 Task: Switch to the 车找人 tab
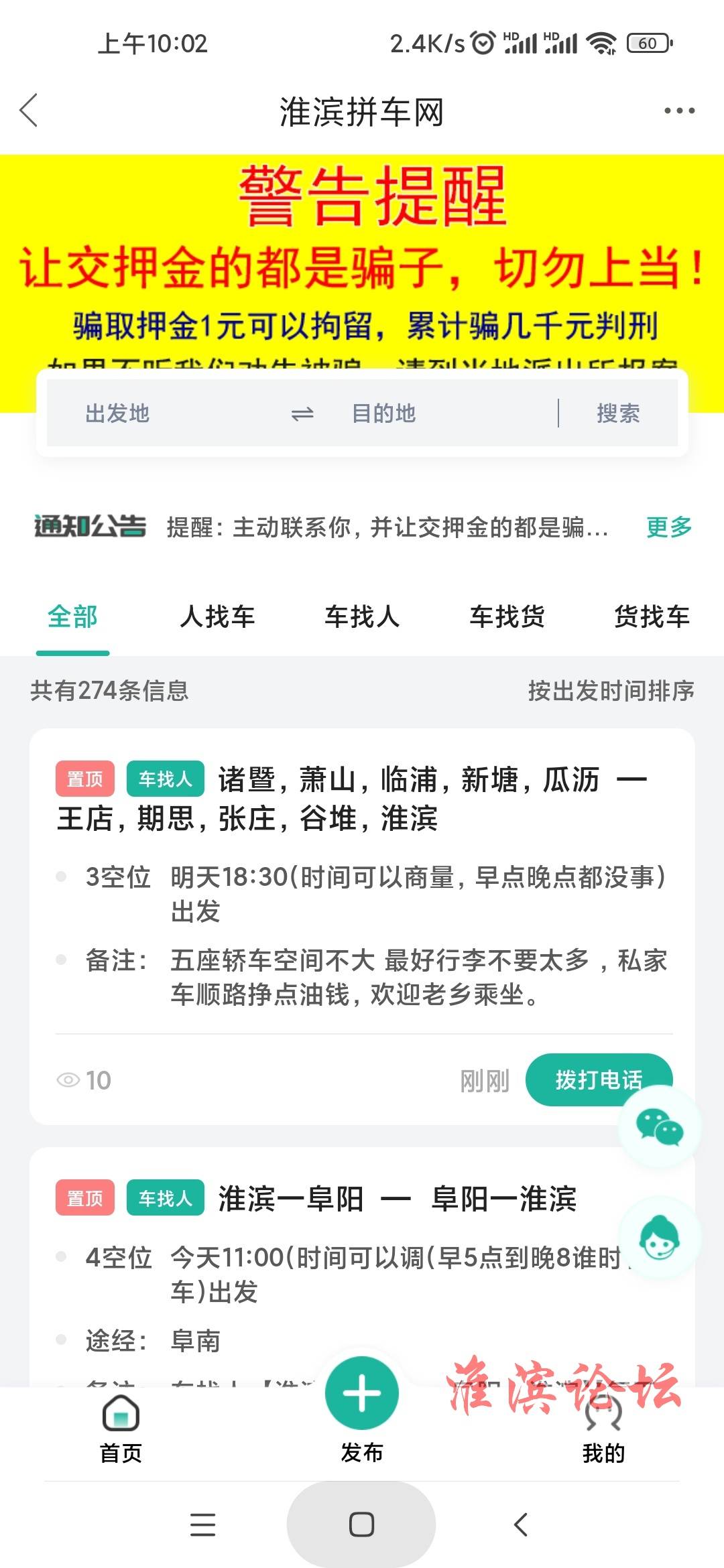coord(362,616)
